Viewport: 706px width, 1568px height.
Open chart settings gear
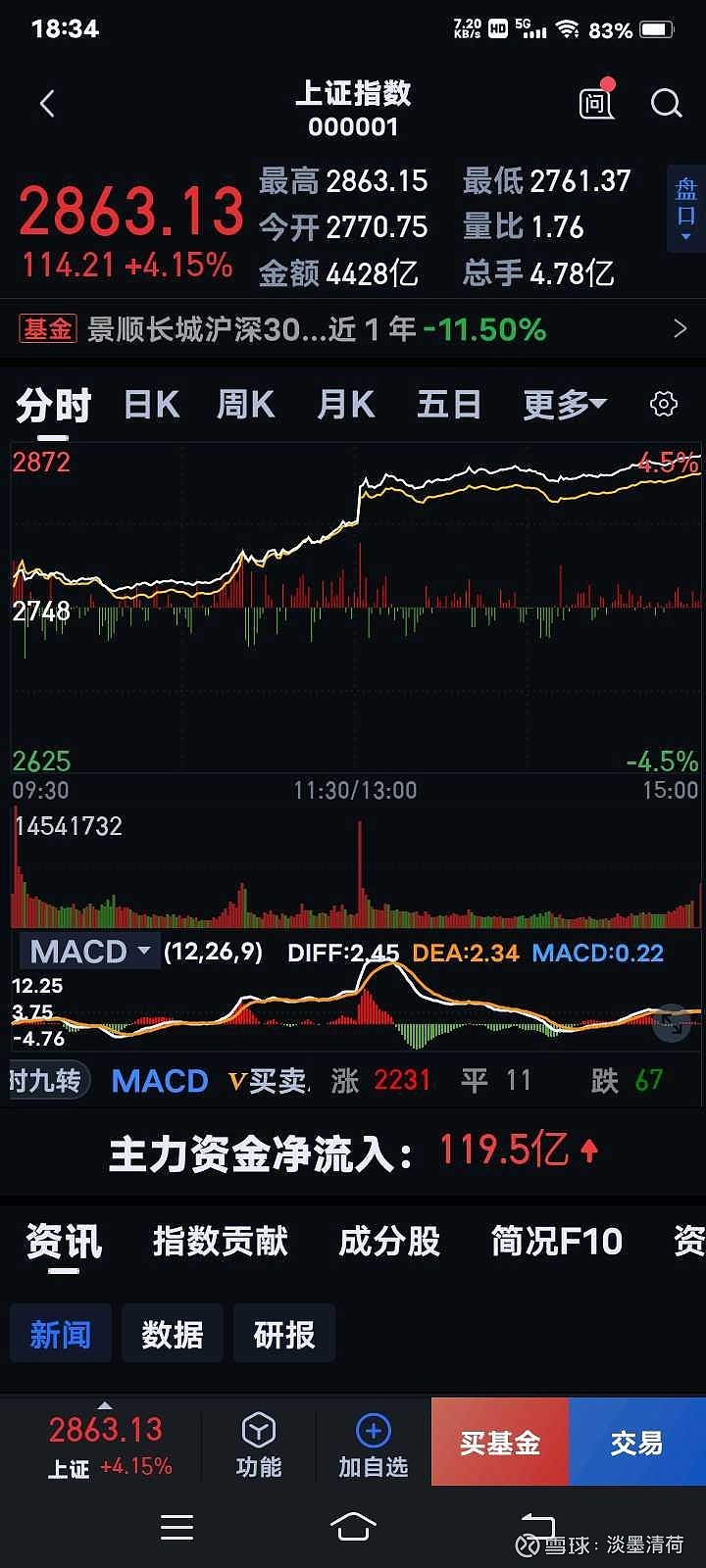[x=664, y=404]
